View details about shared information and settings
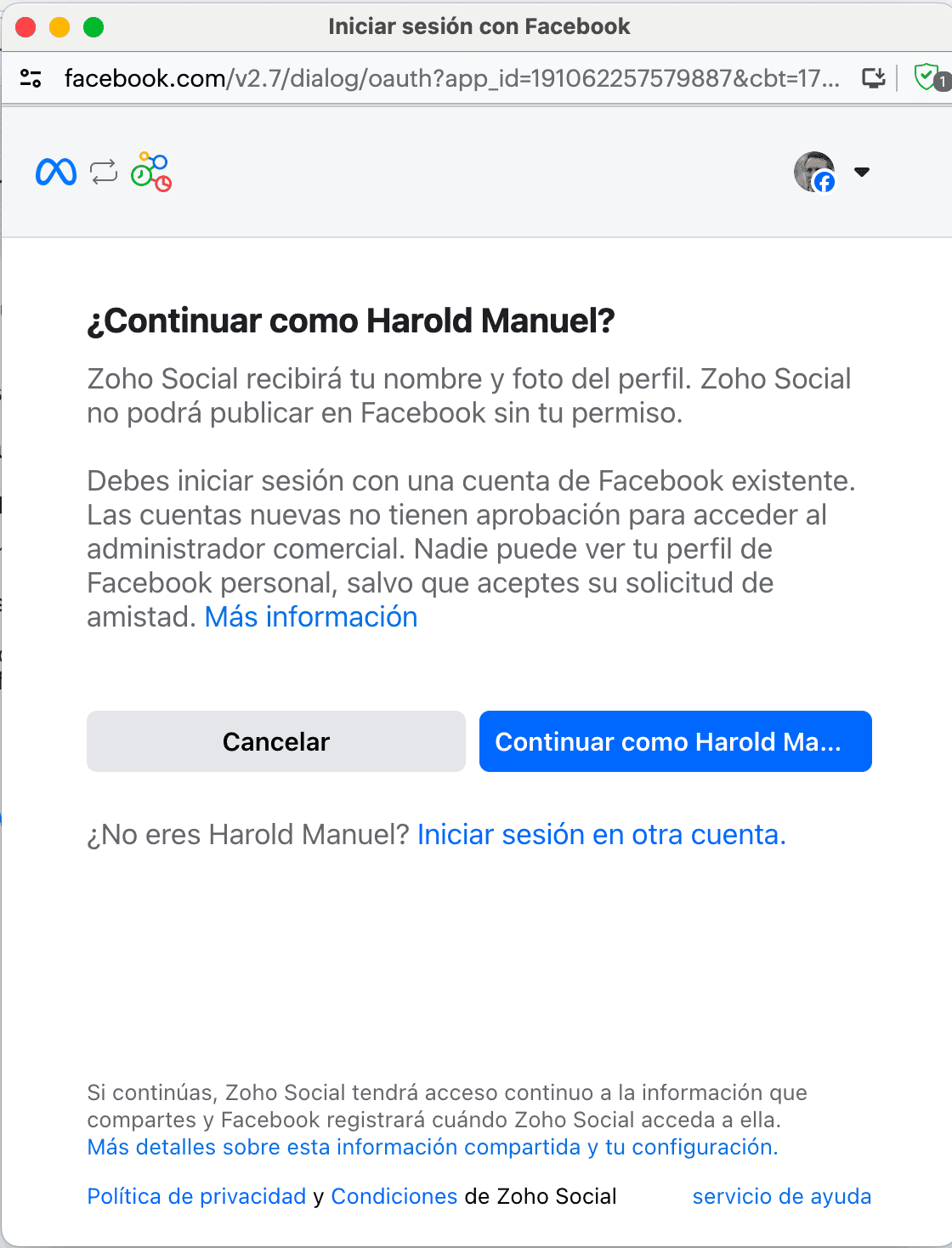952x1248 pixels. (x=433, y=1147)
